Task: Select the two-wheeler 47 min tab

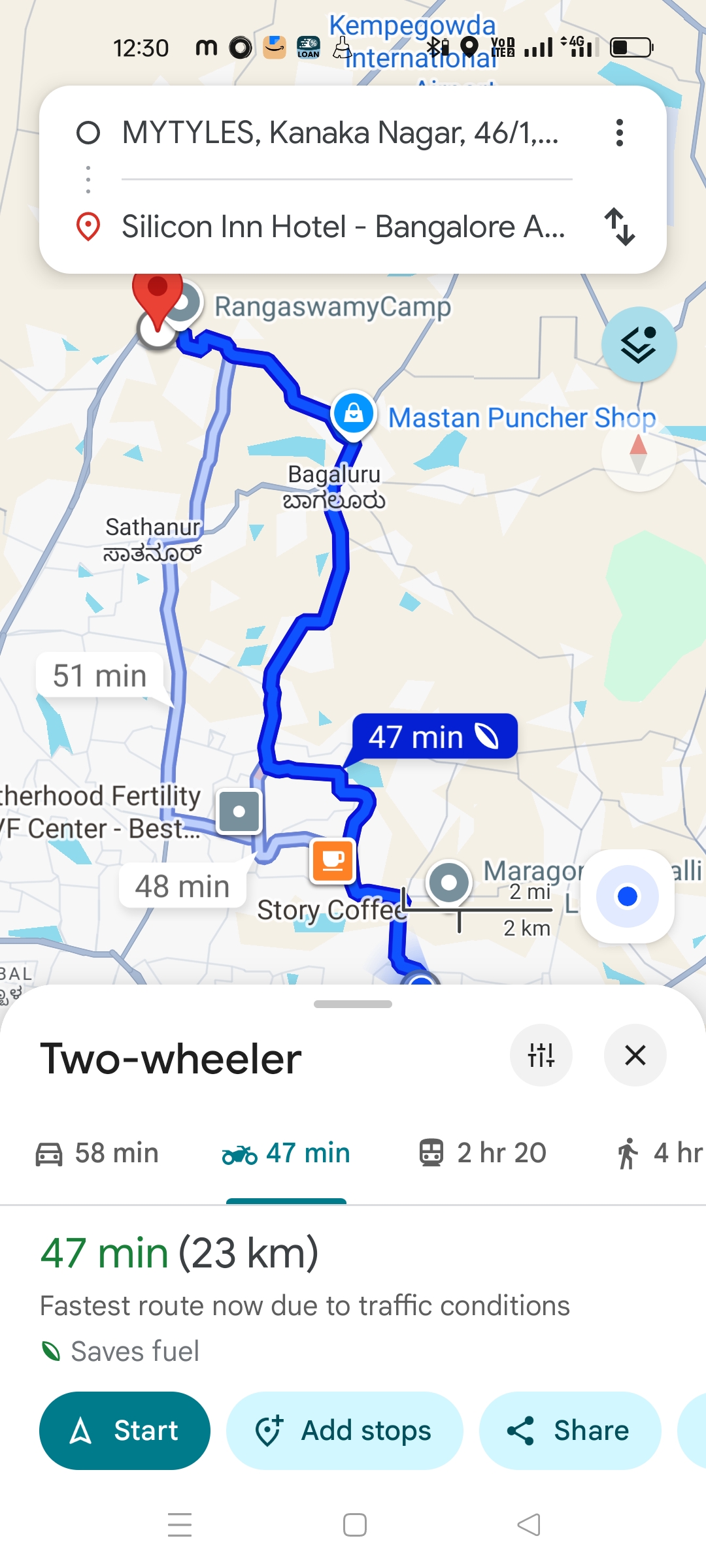Action: [x=286, y=1153]
